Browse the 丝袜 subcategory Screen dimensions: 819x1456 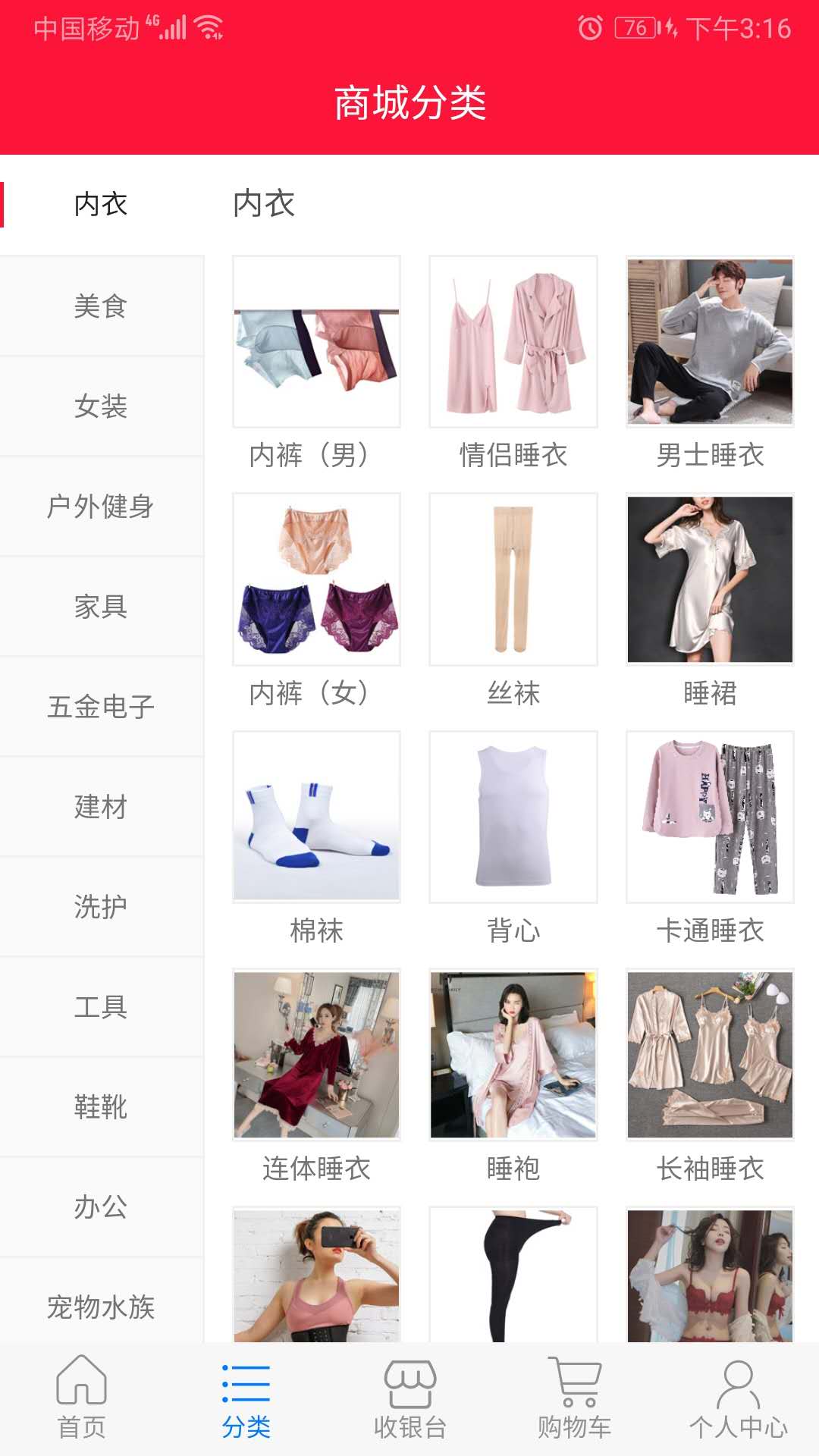point(513,601)
